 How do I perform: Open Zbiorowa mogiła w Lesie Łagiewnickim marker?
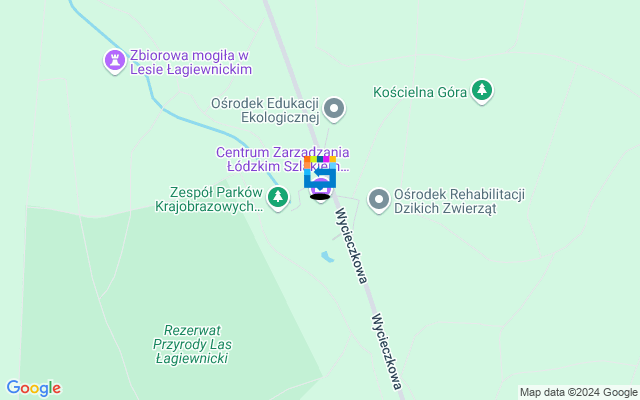click(115, 61)
